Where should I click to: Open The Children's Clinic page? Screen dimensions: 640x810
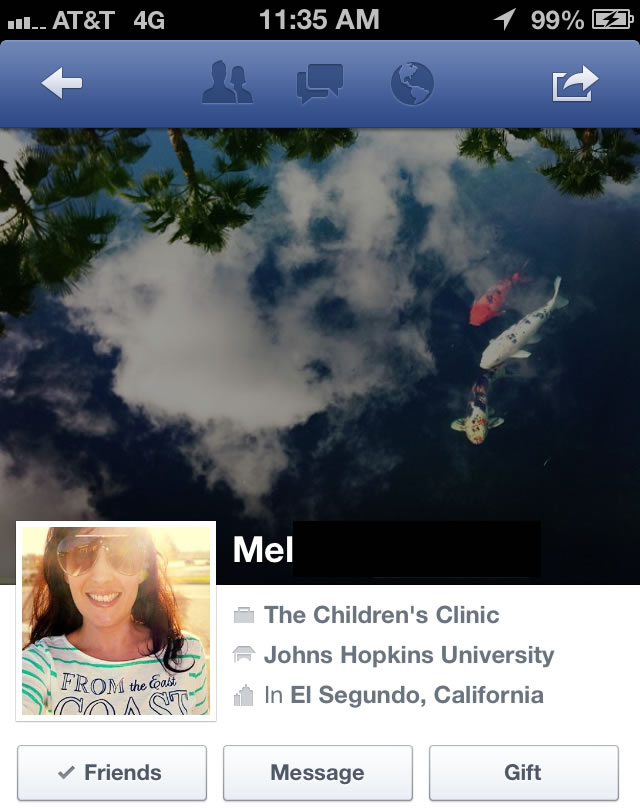pos(381,615)
